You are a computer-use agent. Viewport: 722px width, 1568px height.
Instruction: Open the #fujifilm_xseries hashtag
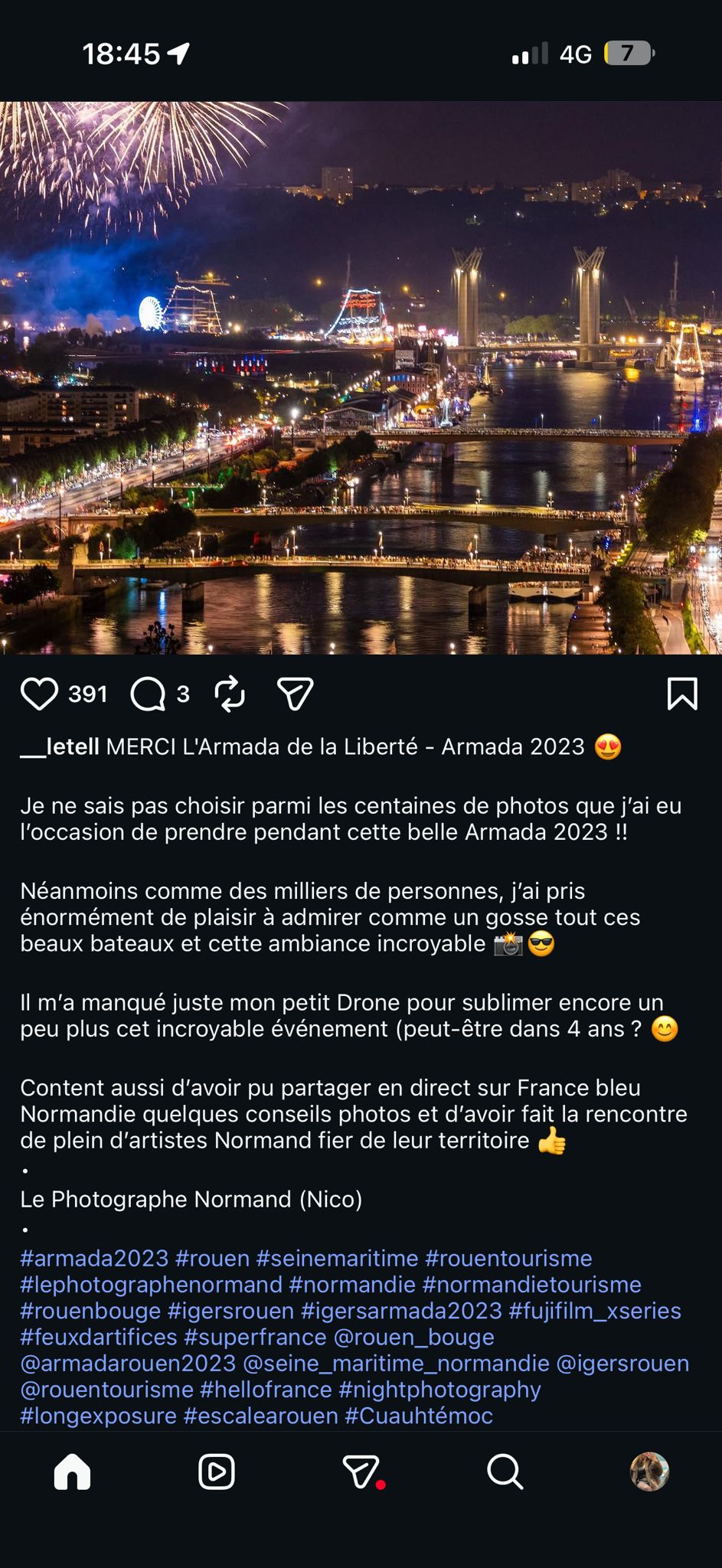tap(595, 1311)
